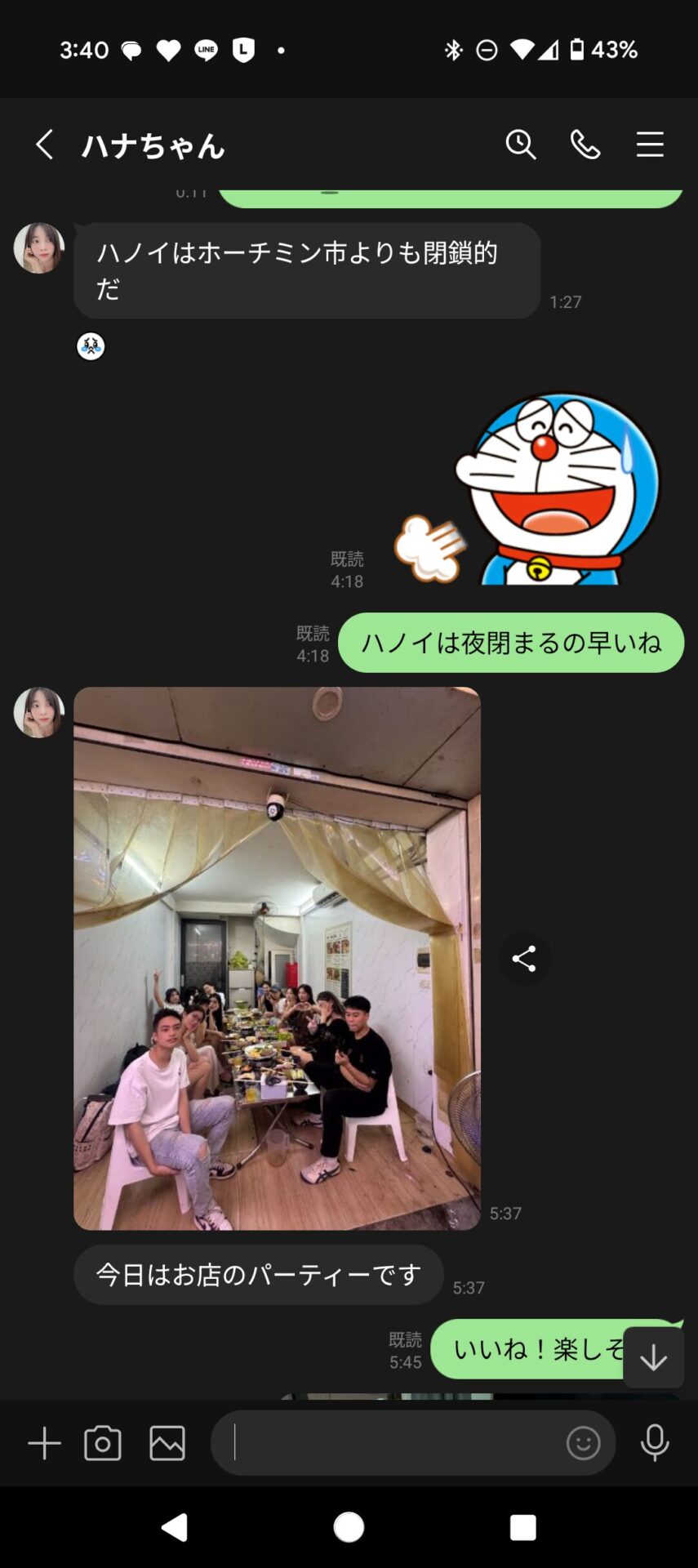Screen dimensions: 698x1568
Task: Open ハナちゃん's profile picture by the photo
Action: 39,712
